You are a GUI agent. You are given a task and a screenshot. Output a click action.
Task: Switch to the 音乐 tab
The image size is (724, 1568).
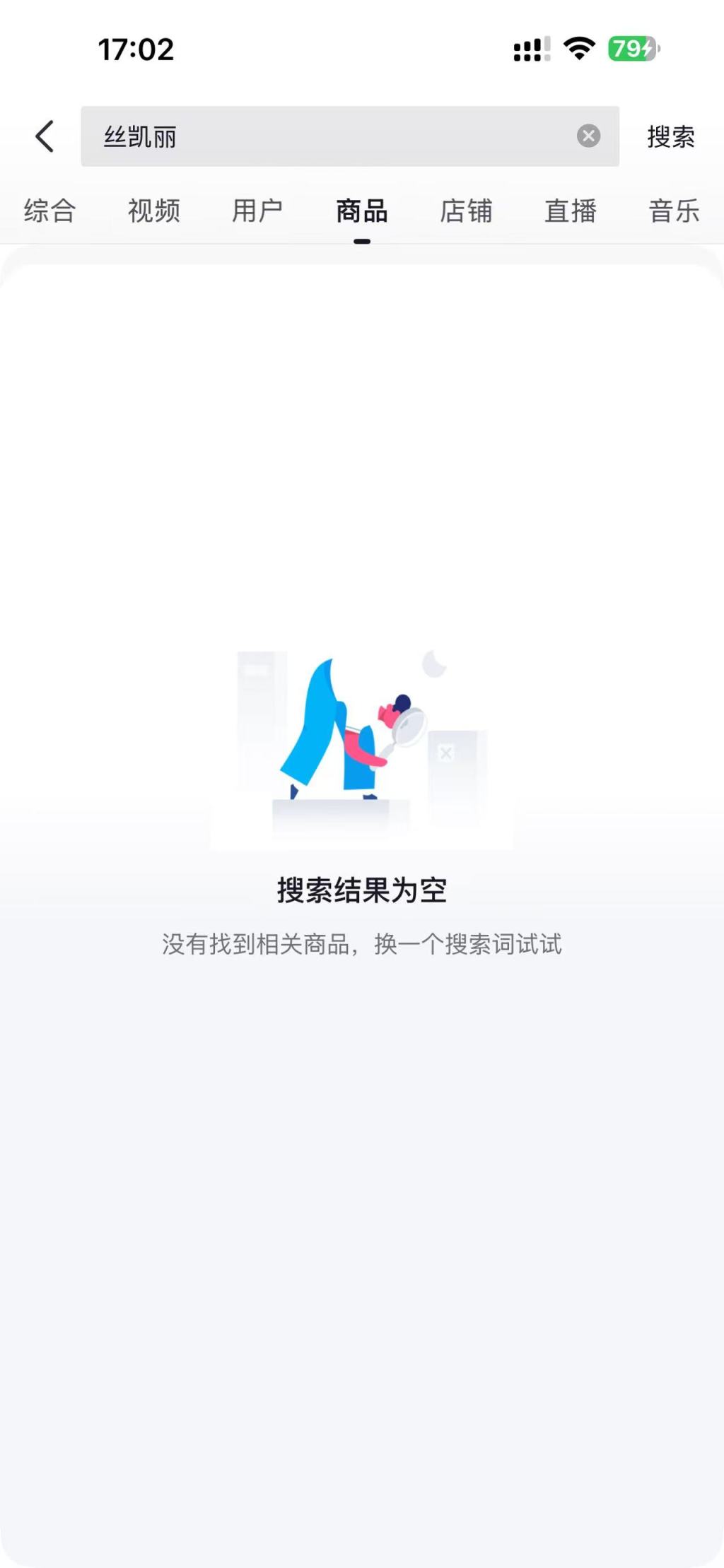click(x=674, y=211)
